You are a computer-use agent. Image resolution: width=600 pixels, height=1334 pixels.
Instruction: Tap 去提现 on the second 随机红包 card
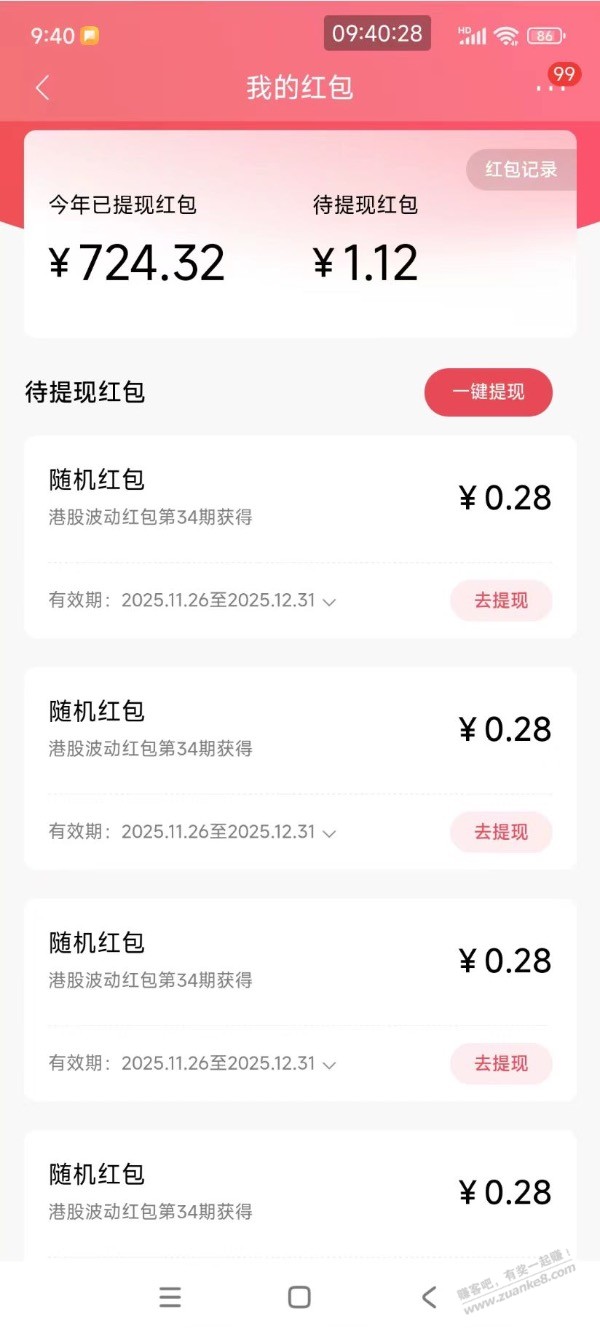(501, 832)
